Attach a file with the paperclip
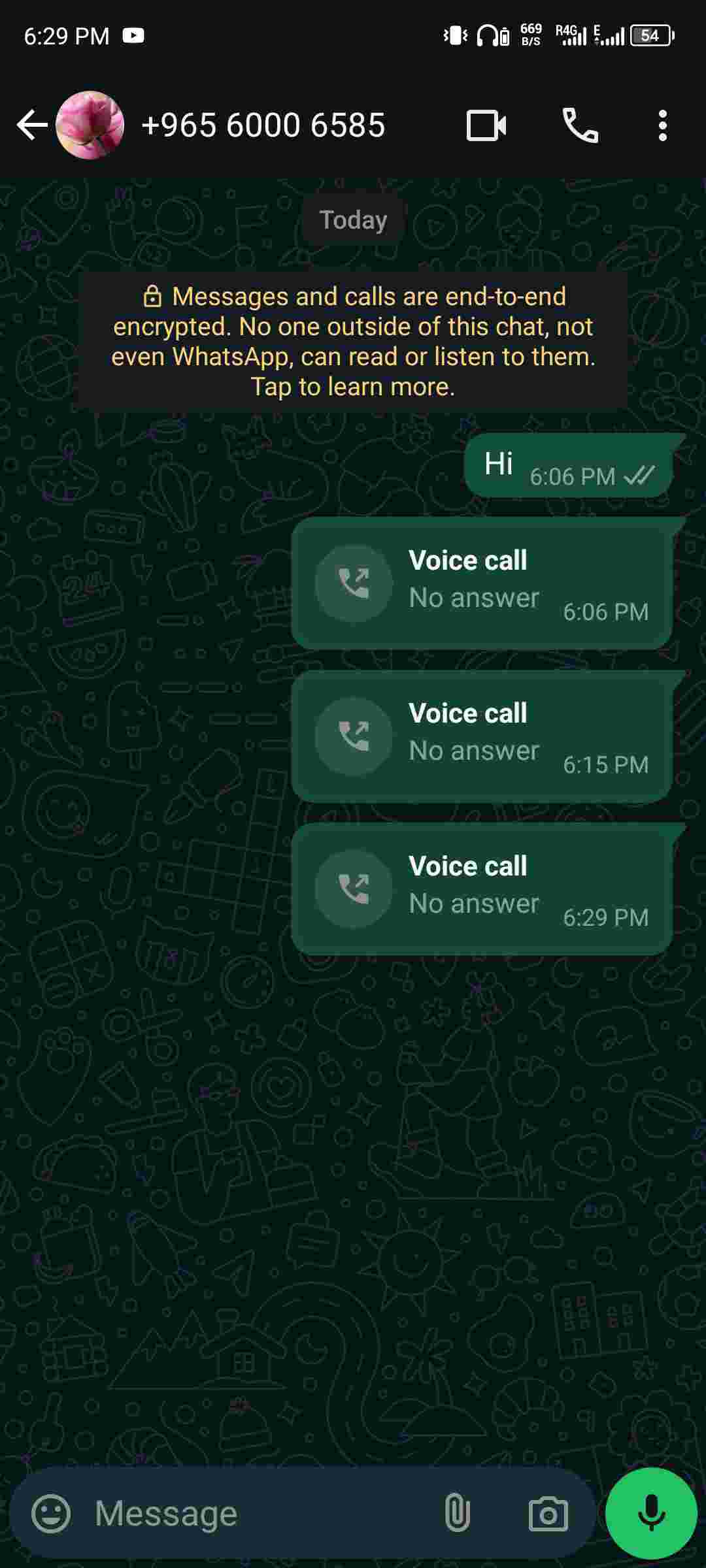The width and height of the screenshot is (706, 1568). [457, 1514]
